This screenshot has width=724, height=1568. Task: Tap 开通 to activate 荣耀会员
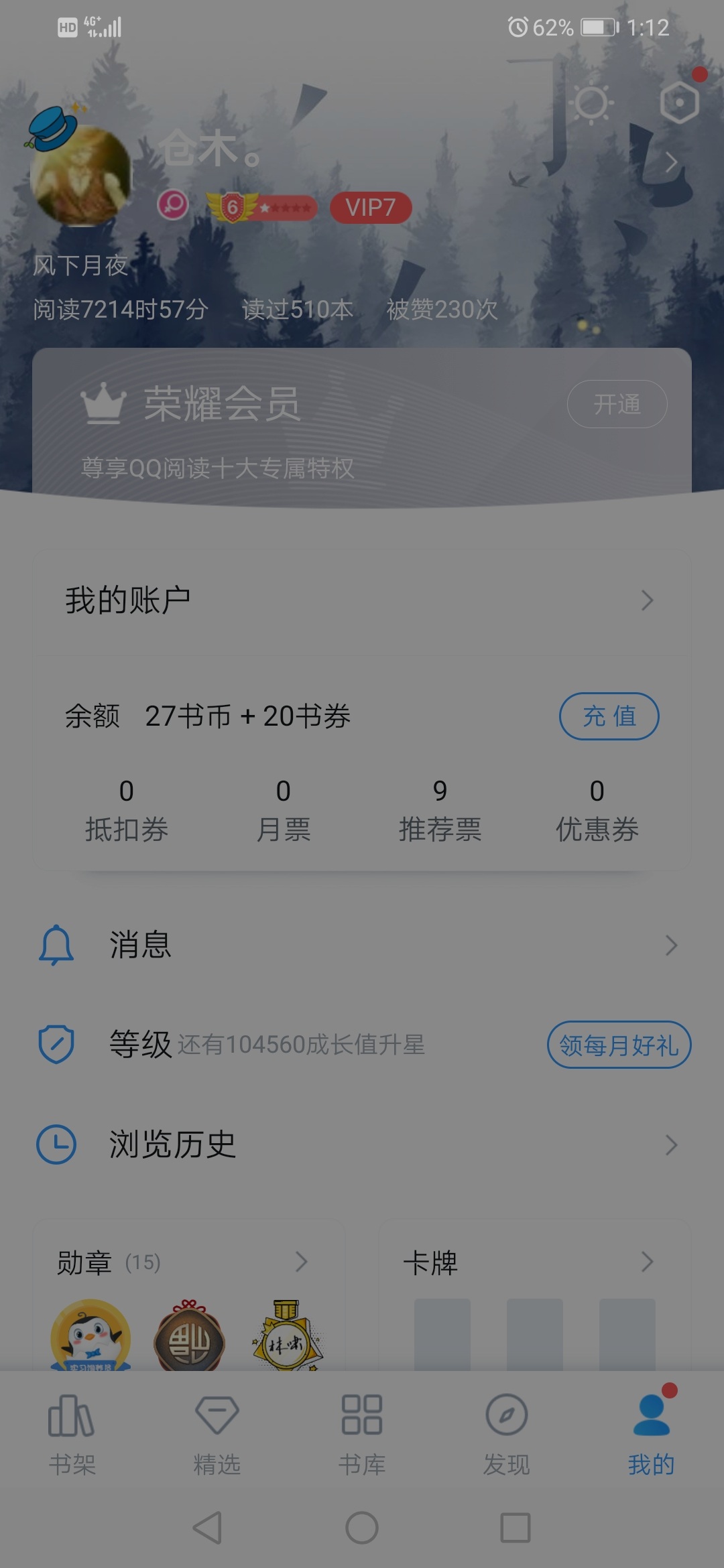(x=617, y=404)
